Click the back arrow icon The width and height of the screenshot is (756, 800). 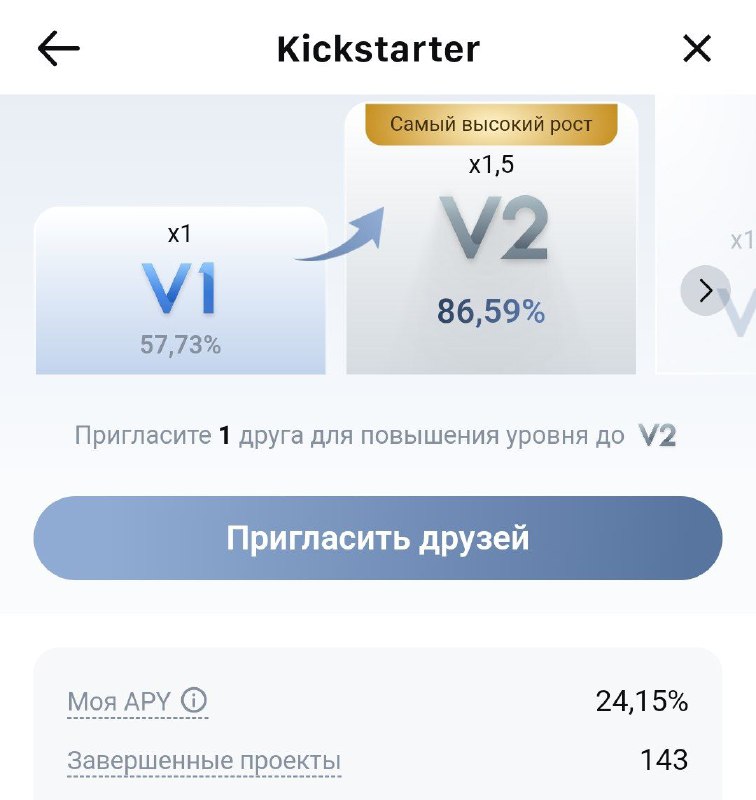coord(60,45)
